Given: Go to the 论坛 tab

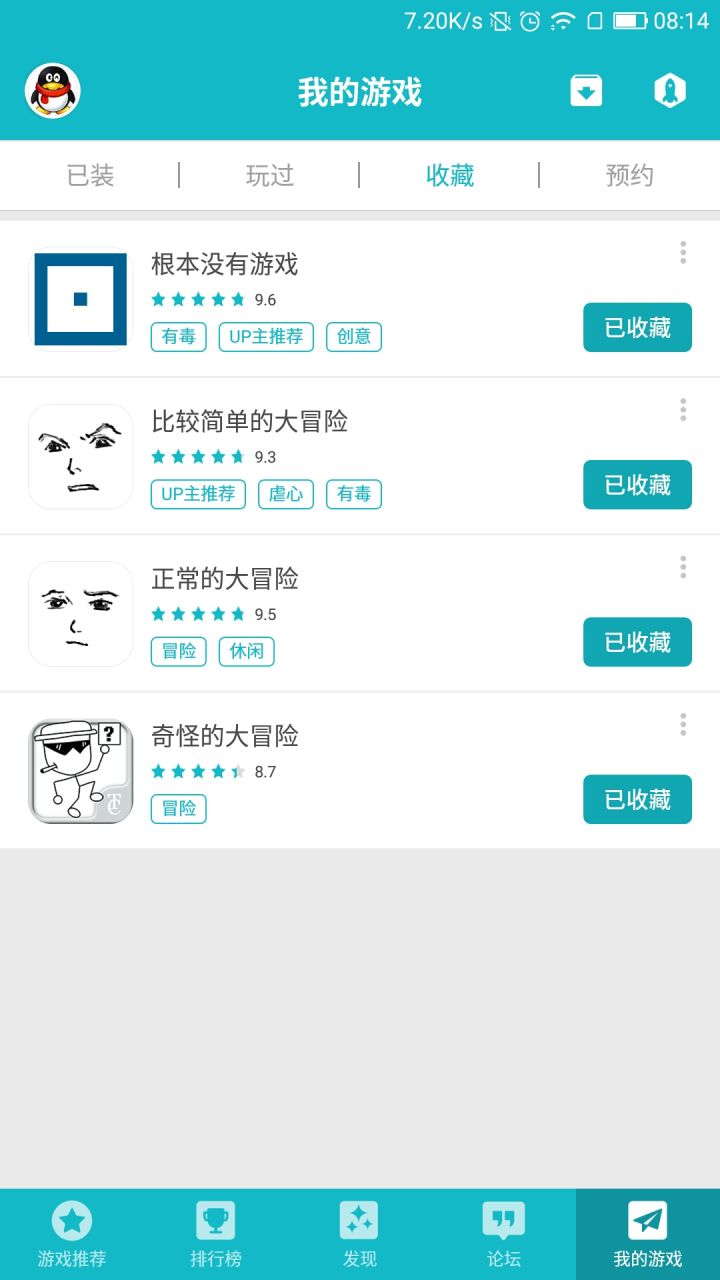Looking at the screenshot, I should (503, 1234).
